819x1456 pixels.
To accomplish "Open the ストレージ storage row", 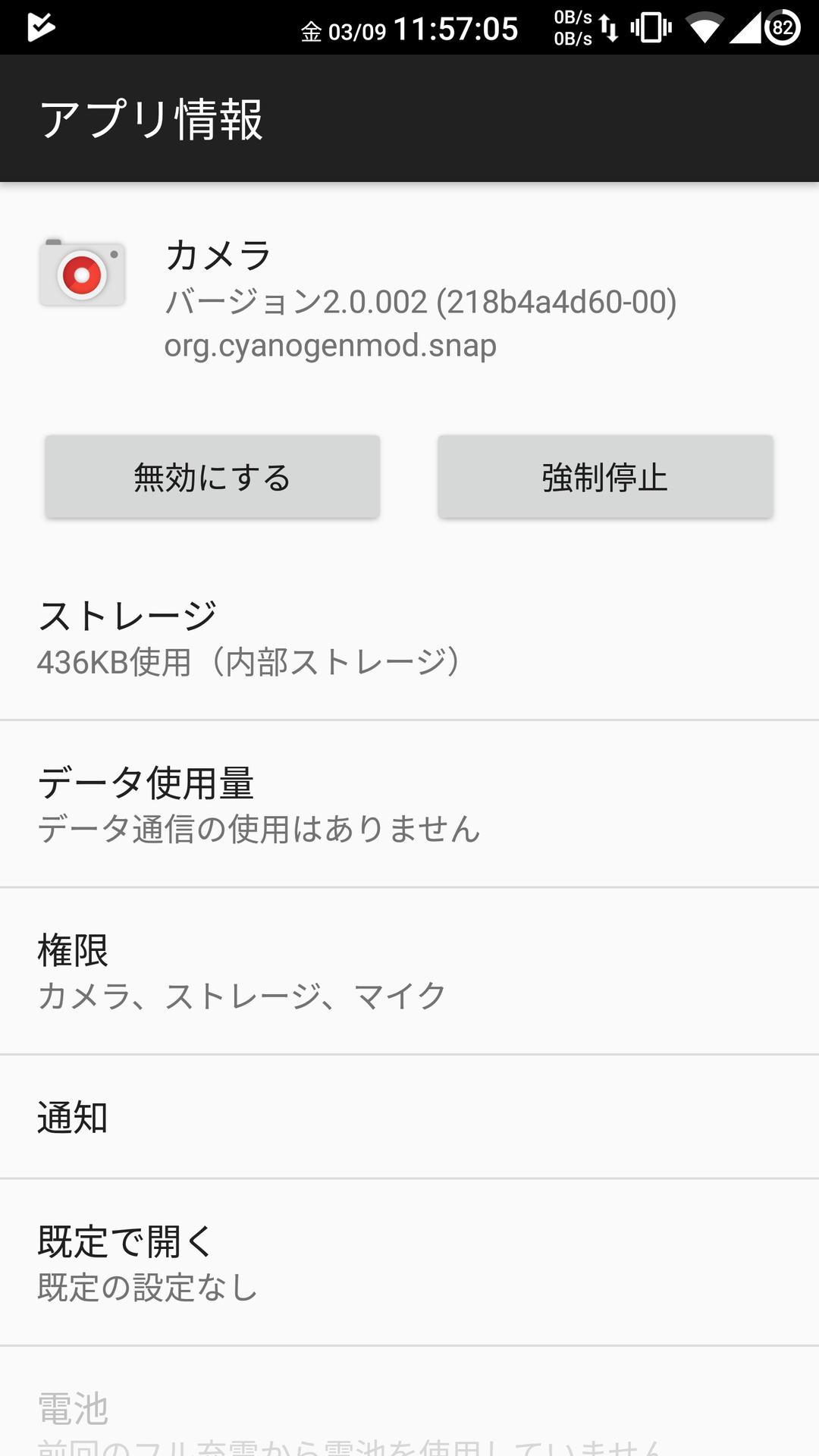I will click(409, 637).
